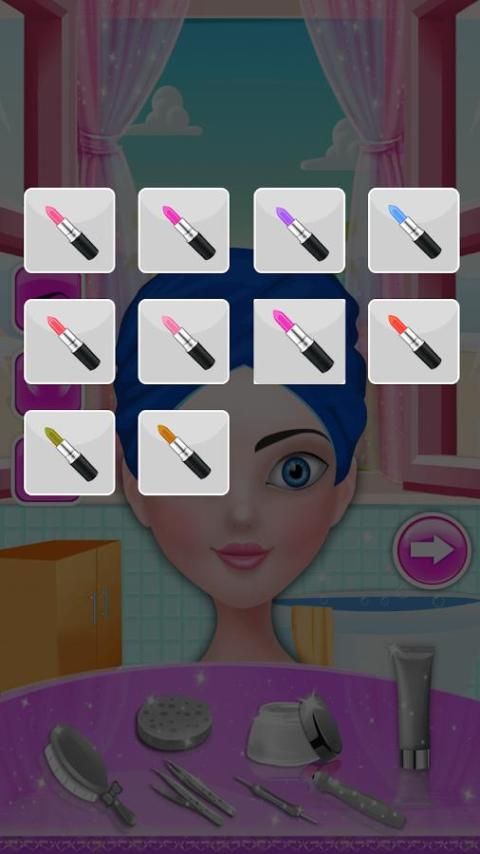
Task: Select the enlarged magenta lipstick in the square-cornered tile
Action: point(299,341)
